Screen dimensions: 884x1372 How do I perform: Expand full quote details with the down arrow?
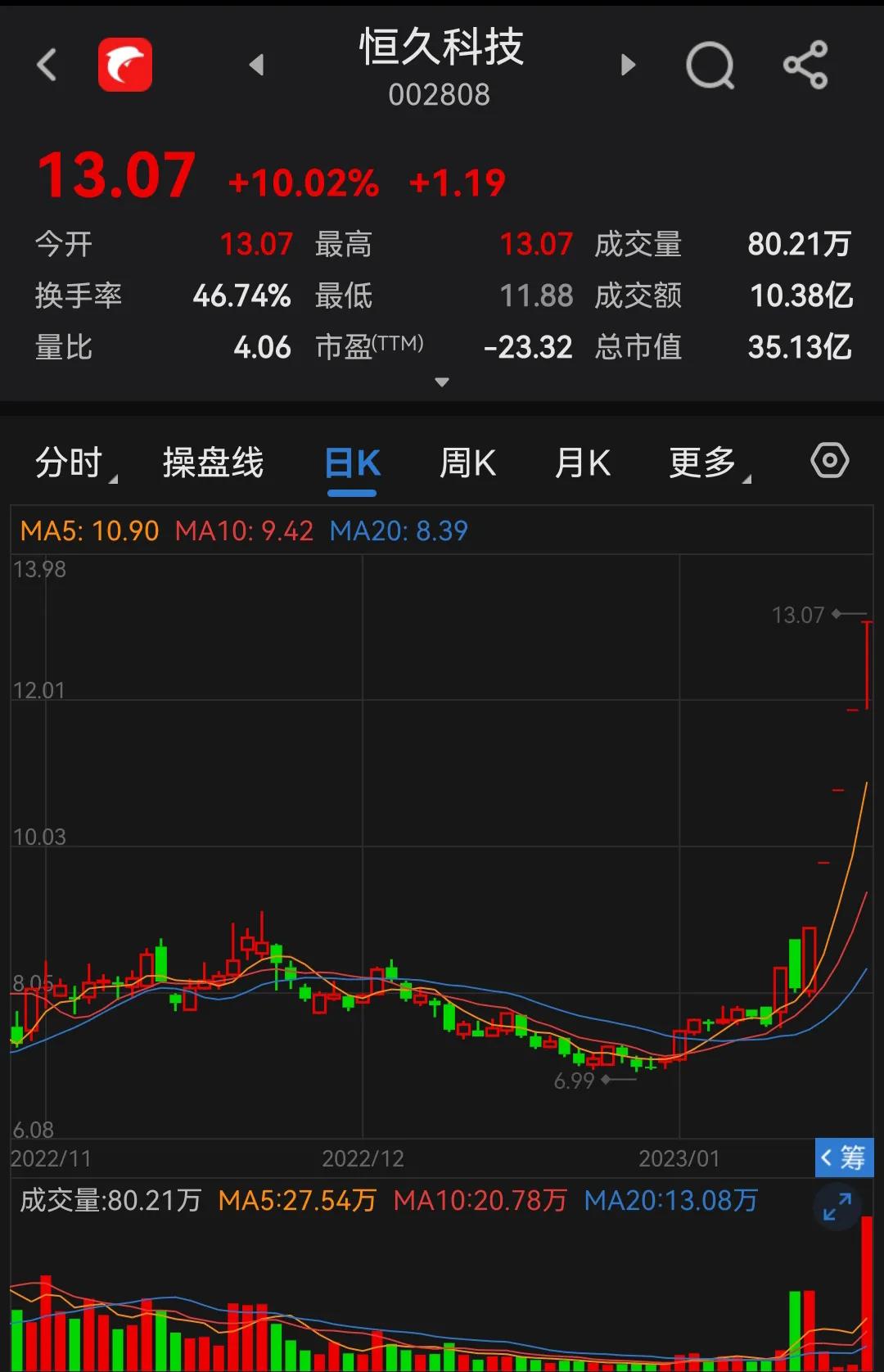tap(442, 381)
